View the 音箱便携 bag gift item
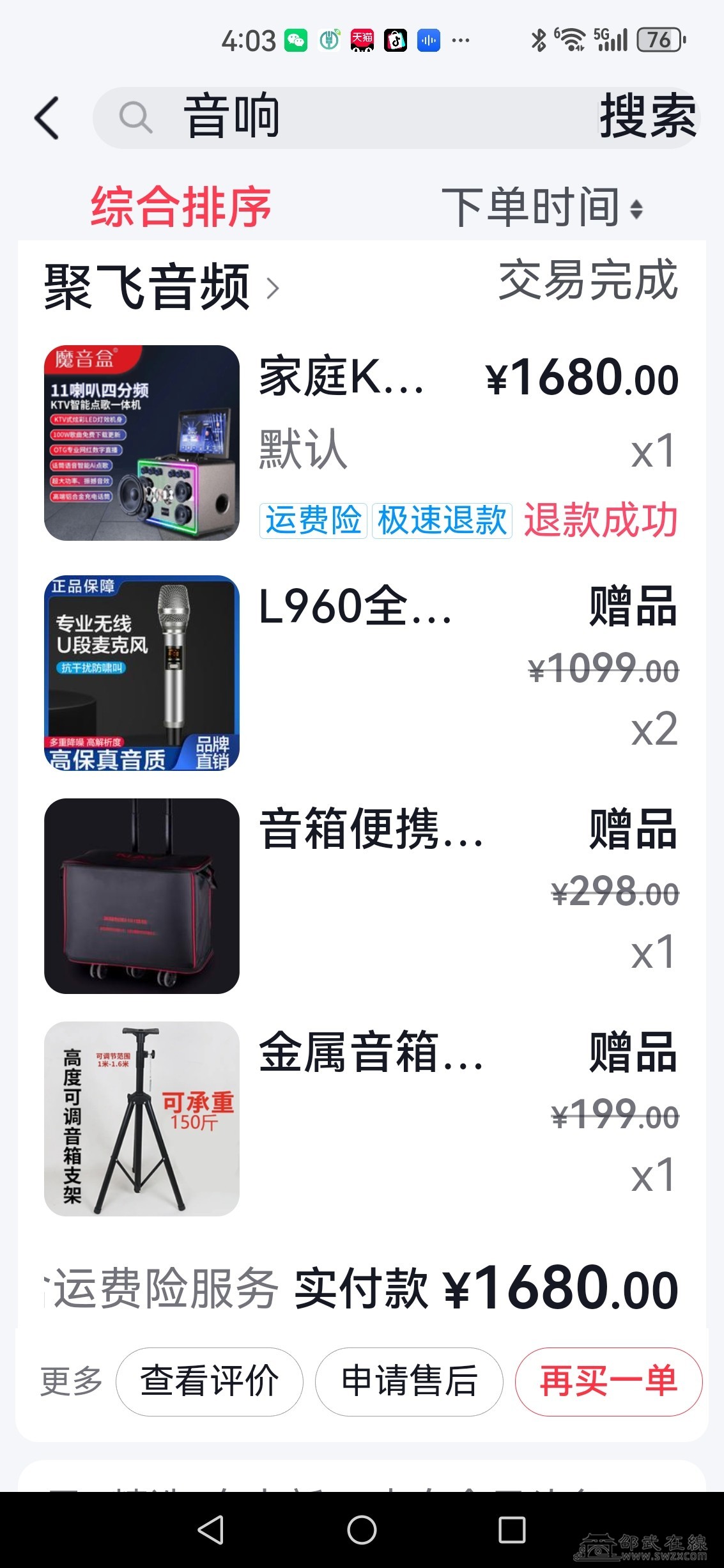The image size is (724, 1568). point(371,830)
